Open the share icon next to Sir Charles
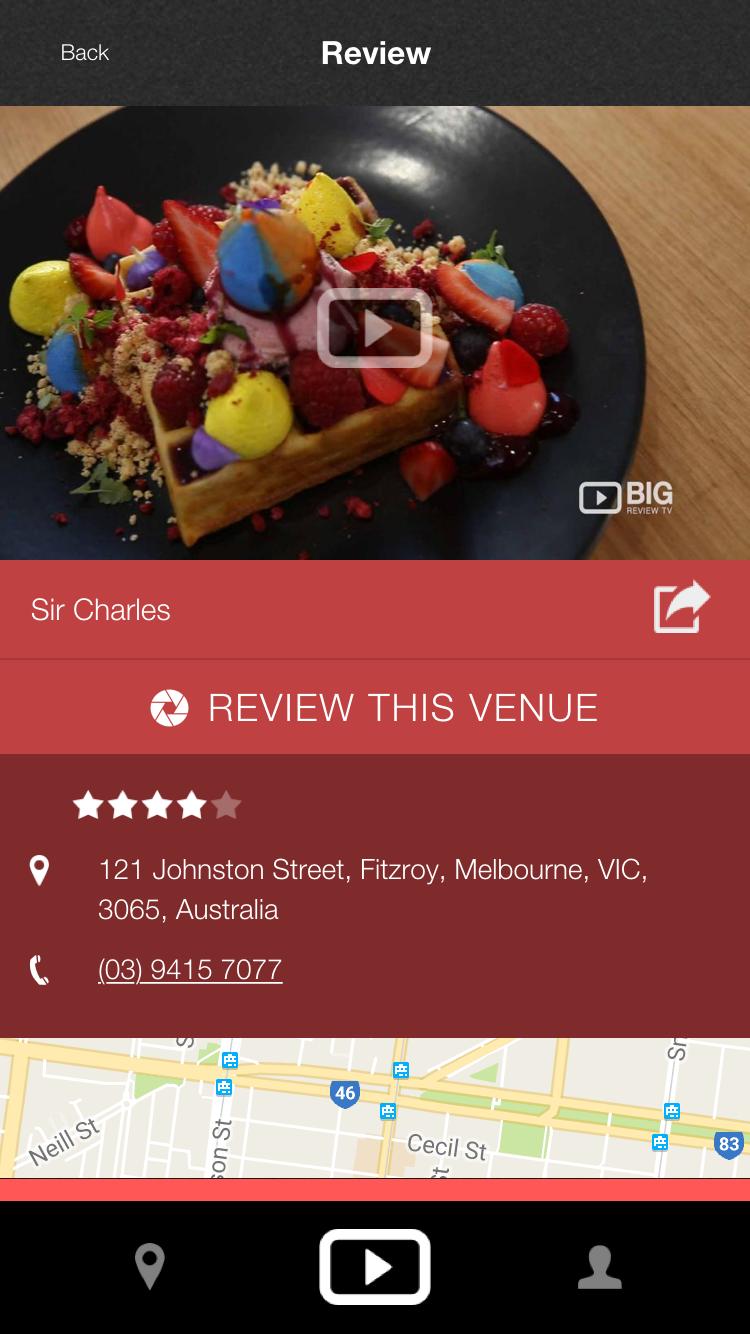The image size is (750, 1334). [681, 605]
